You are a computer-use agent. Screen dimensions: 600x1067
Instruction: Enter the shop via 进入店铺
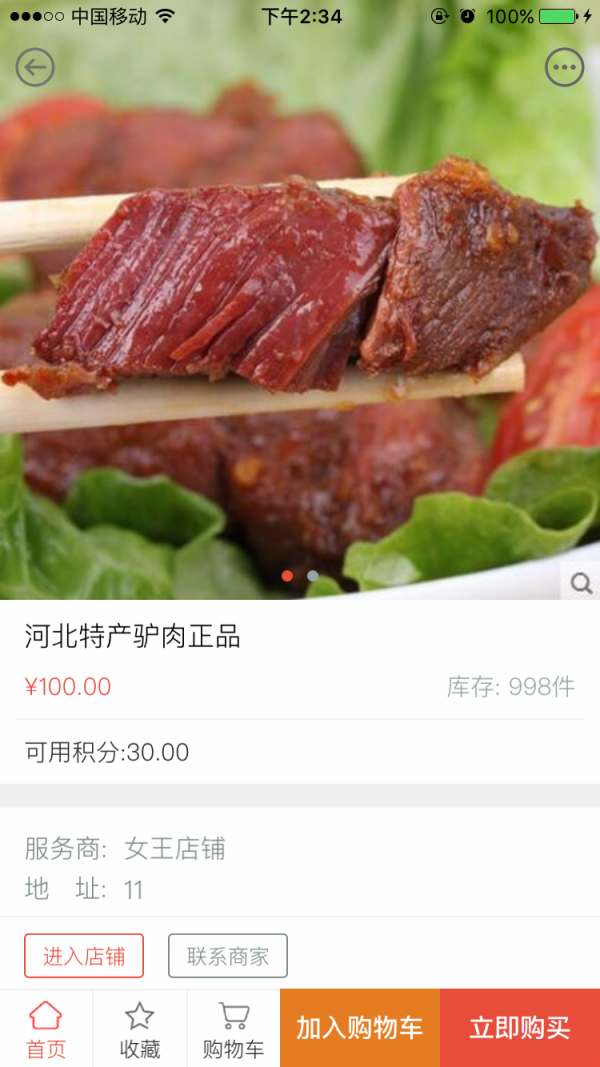tap(84, 956)
